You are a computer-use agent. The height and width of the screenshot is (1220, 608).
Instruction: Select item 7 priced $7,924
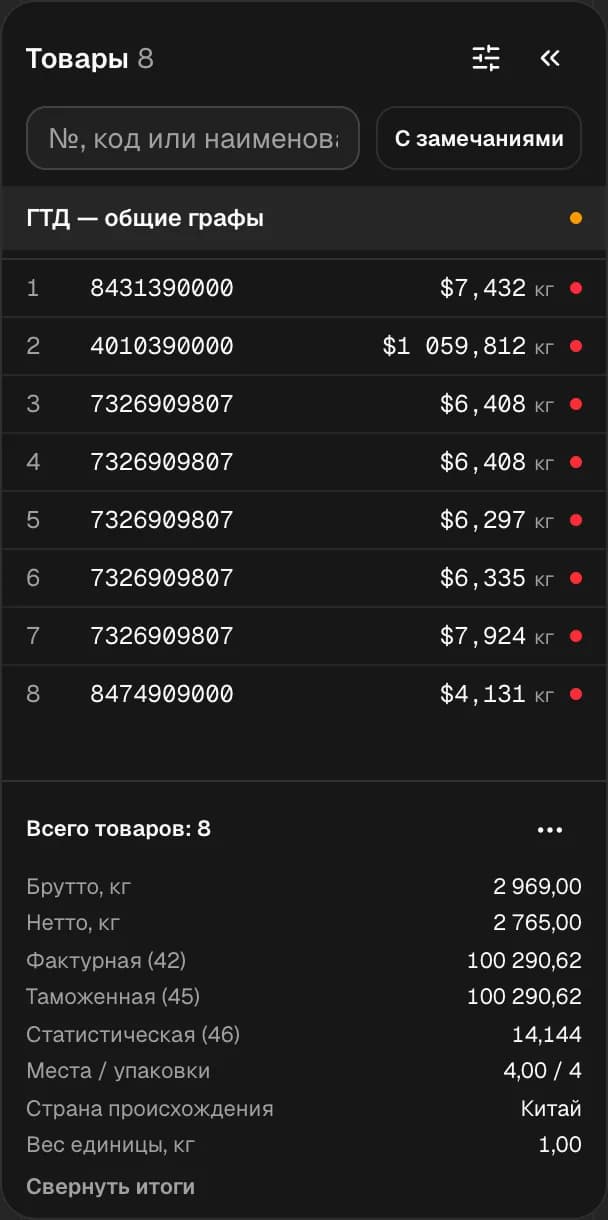[x=304, y=636]
